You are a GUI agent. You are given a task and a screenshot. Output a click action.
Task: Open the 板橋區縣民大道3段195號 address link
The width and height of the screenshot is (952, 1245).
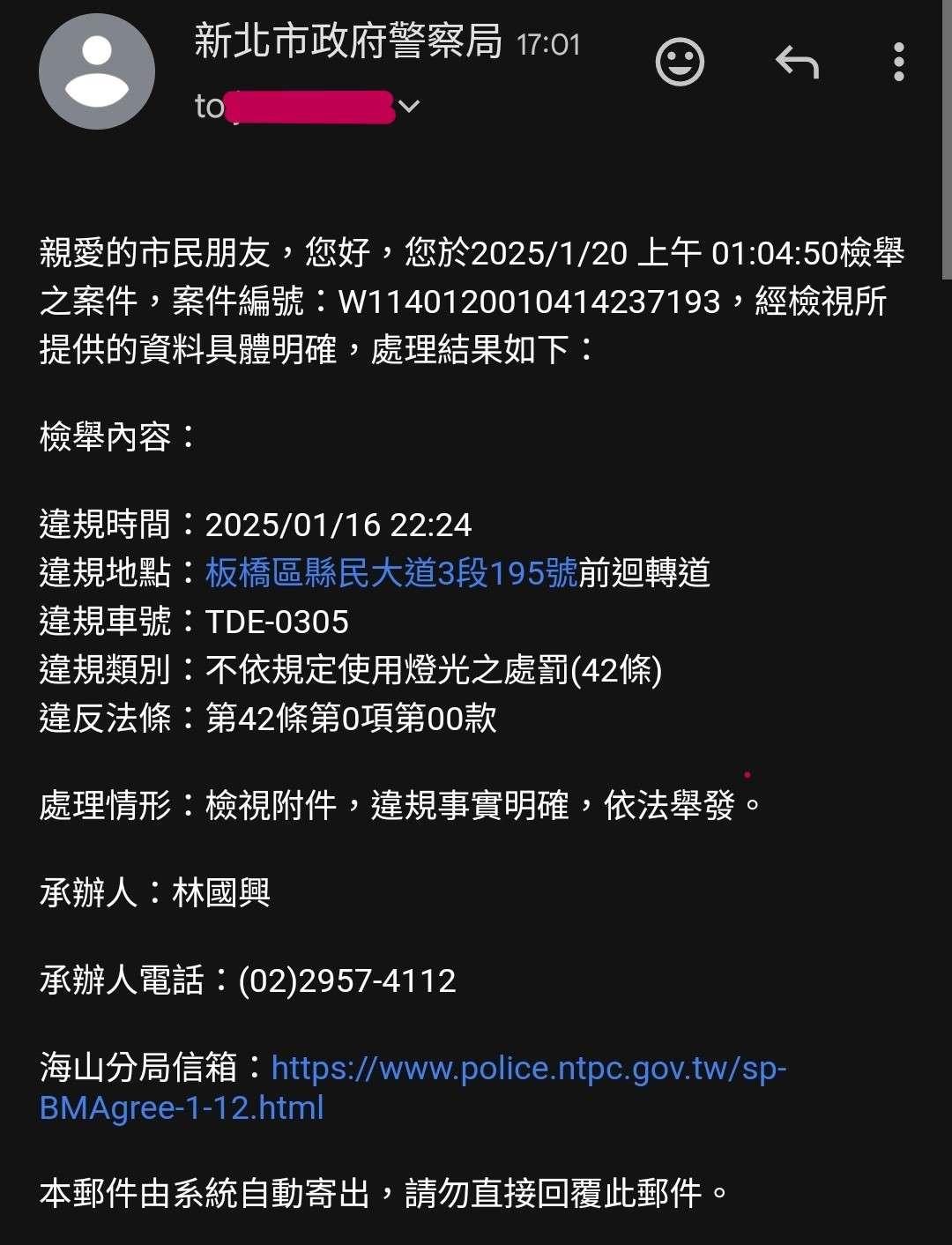[391, 573]
